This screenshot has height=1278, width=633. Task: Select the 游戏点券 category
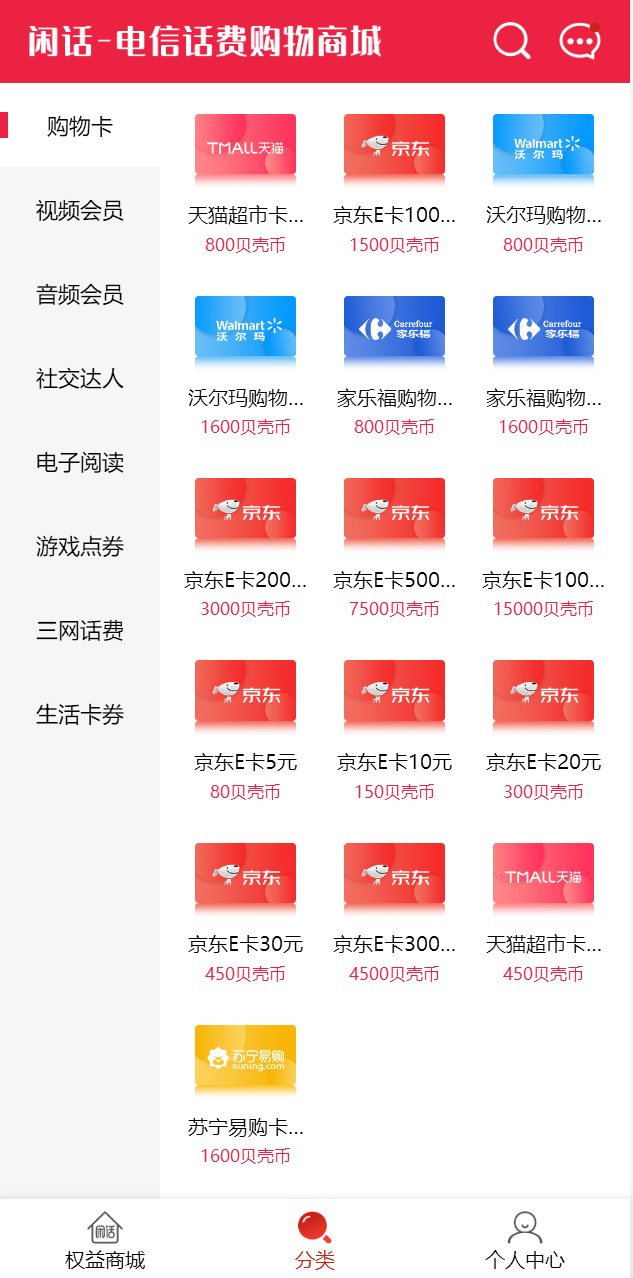[80, 547]
